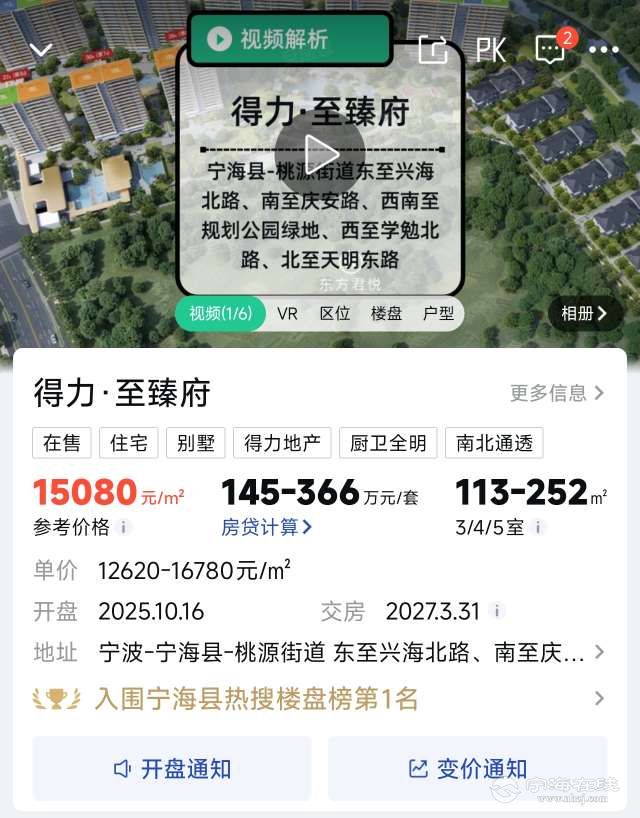
Task: Open the 视频解析 video analysis button
Action: 269,40
